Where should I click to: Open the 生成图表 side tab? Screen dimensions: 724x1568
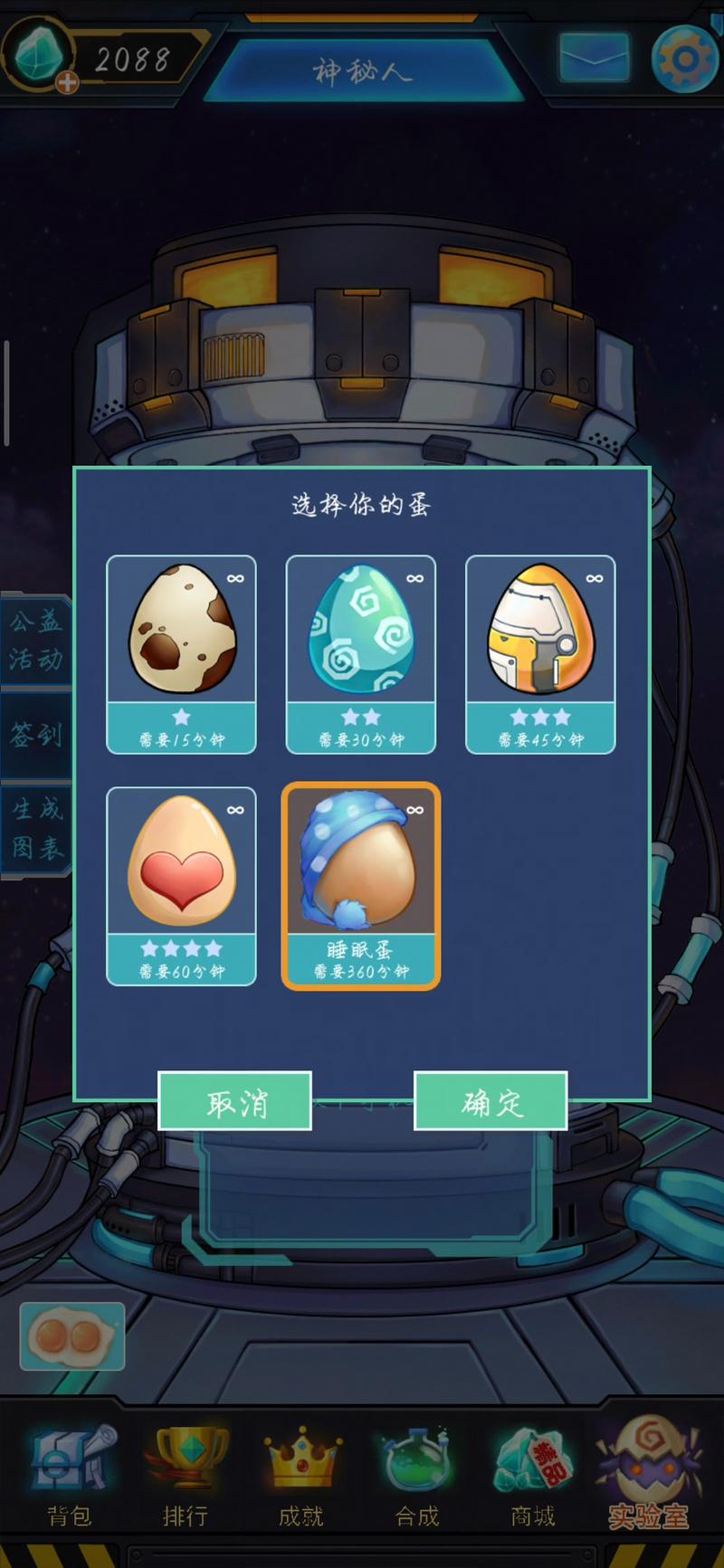(x=36, y=829)
